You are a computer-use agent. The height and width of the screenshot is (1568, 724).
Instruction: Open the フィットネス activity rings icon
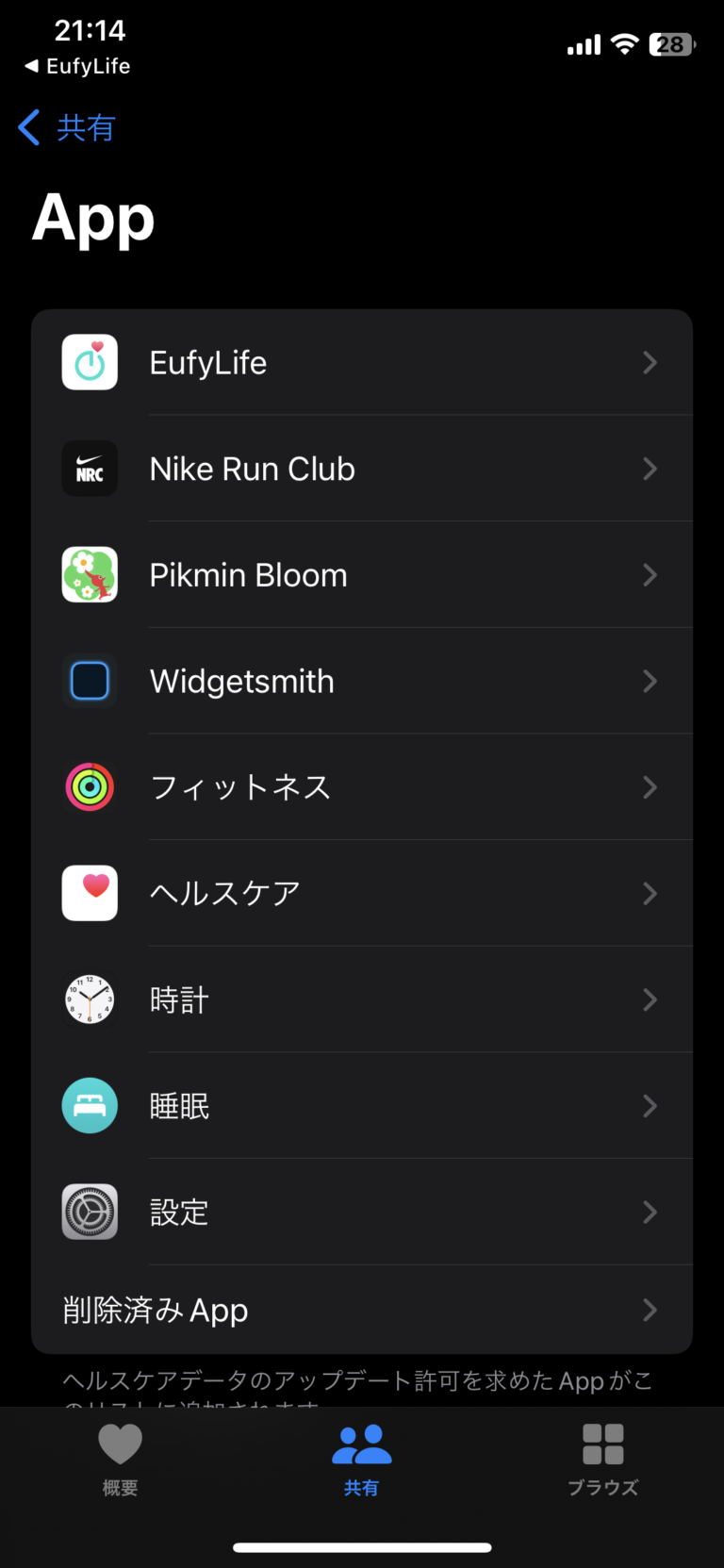pos(90,787)
